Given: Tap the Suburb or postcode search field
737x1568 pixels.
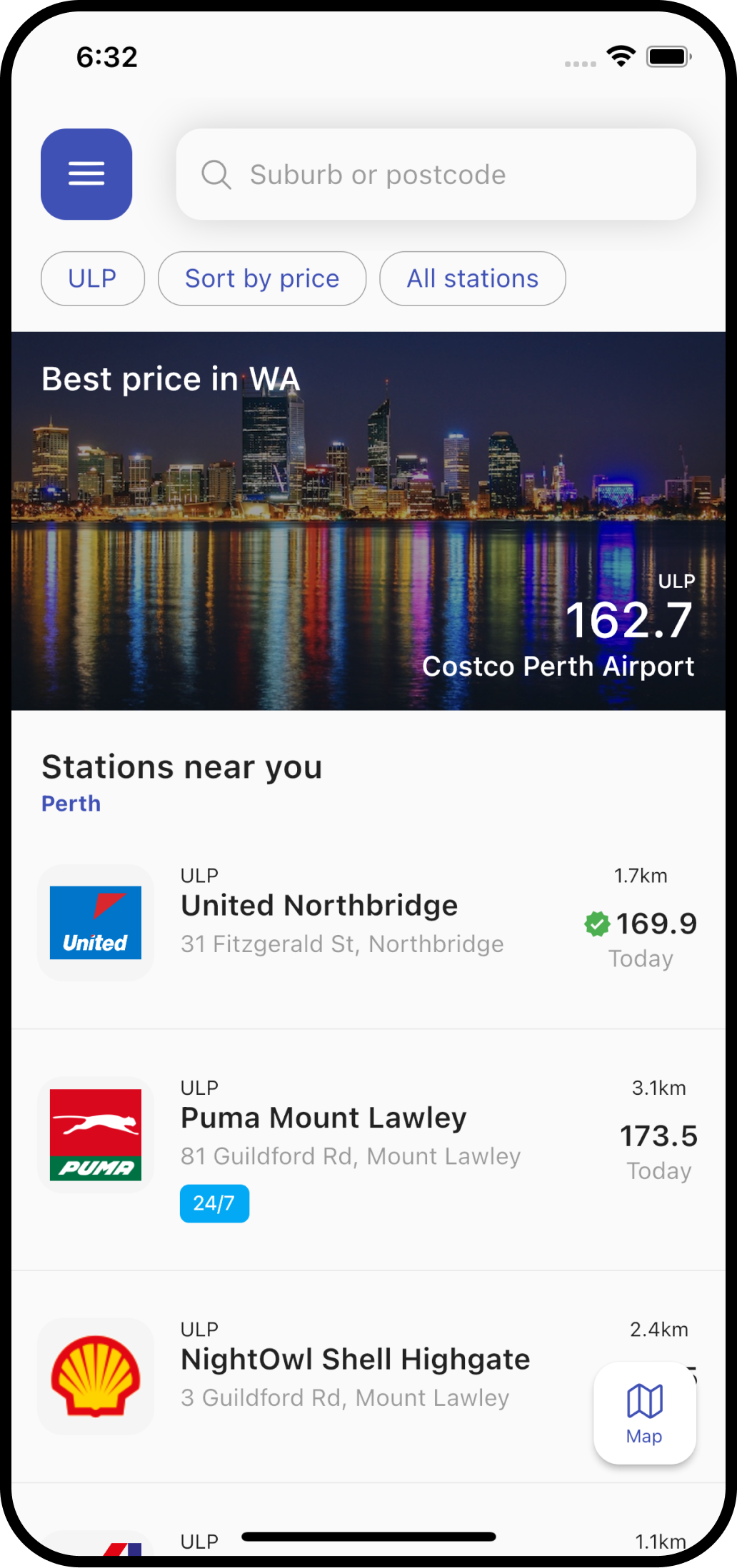Looking at the screenshot, I should [x=436, y=174].
